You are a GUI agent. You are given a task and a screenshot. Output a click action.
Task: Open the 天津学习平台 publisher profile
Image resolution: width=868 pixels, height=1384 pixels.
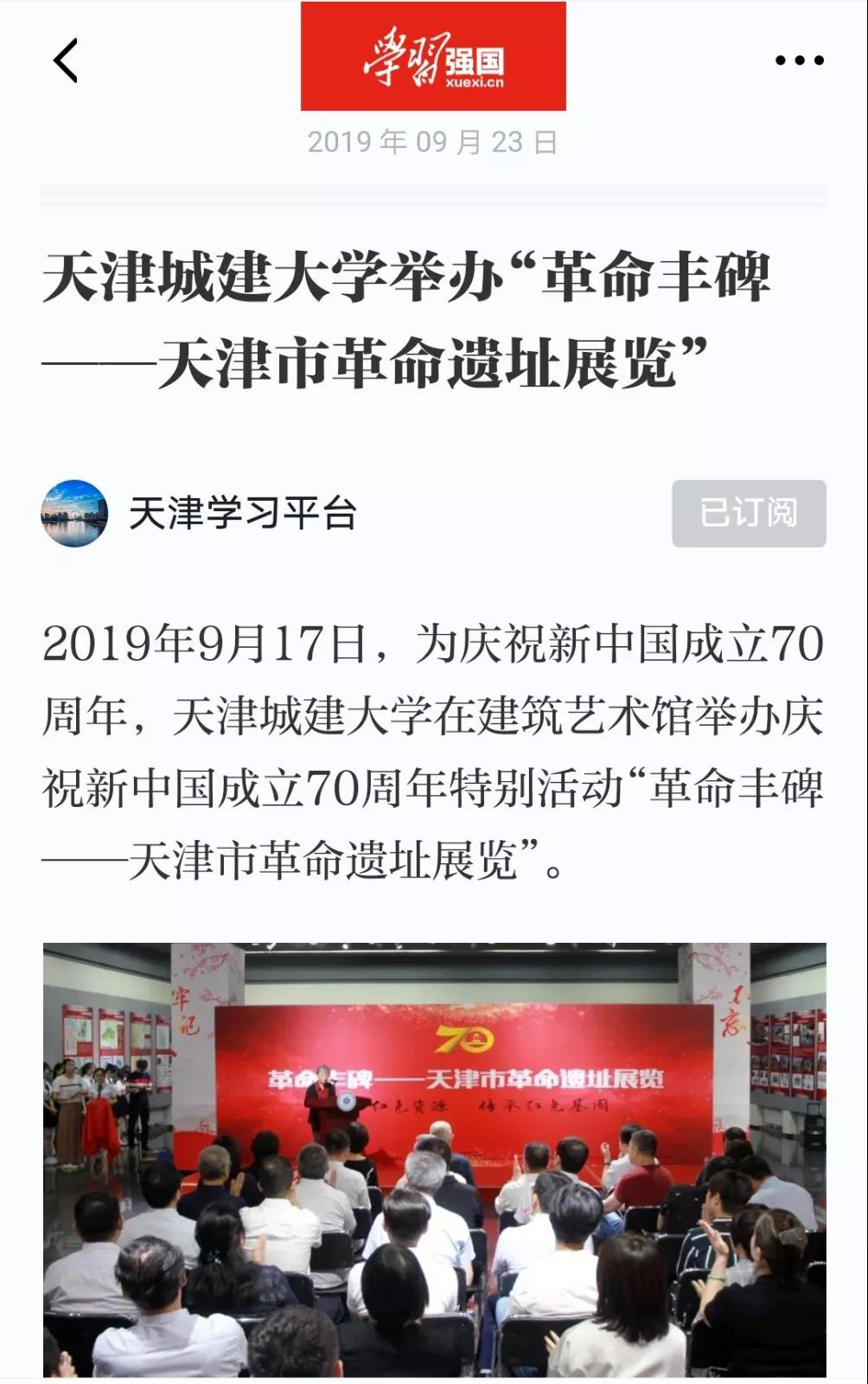242,514
